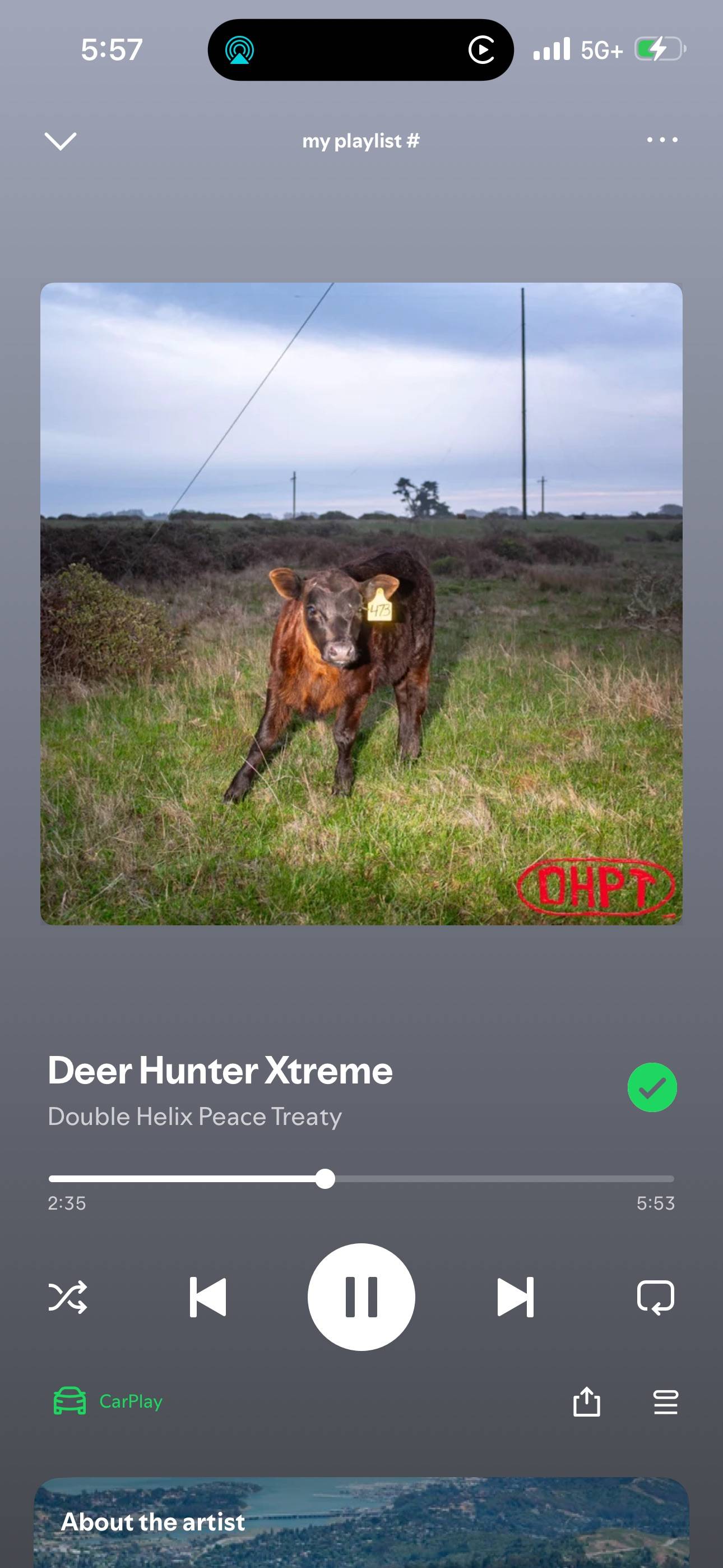Image resolution: width=723 pixels, height=1568 pixels.
Task: Tap a point on the song progress bar
Action: coord(361,1178)
